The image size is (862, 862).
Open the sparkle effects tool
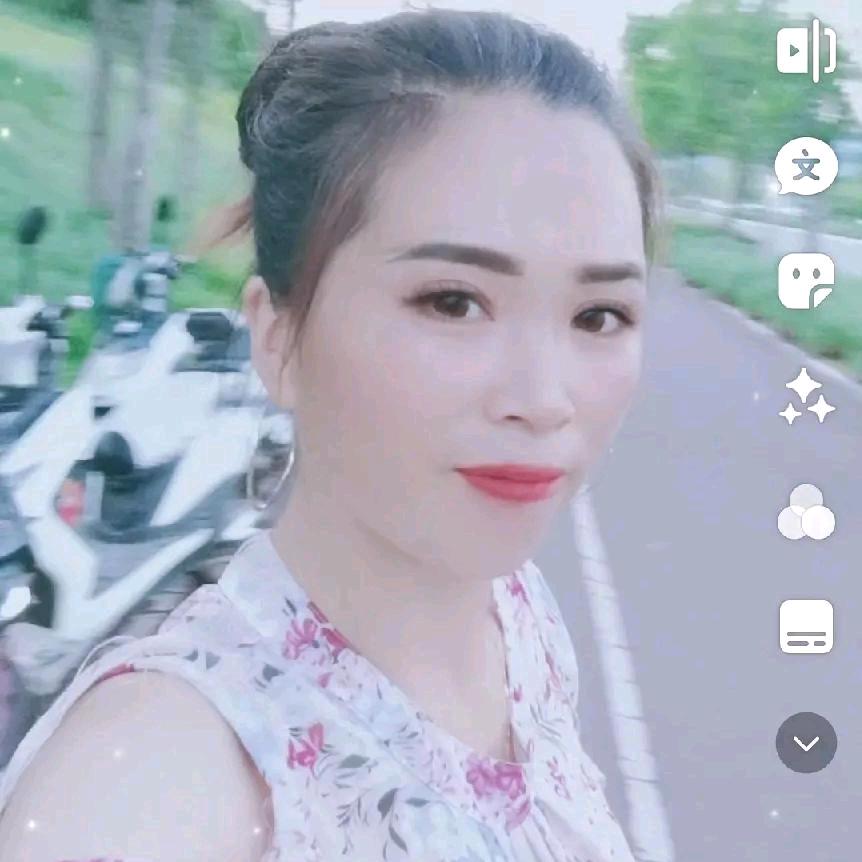pos(806,396)
